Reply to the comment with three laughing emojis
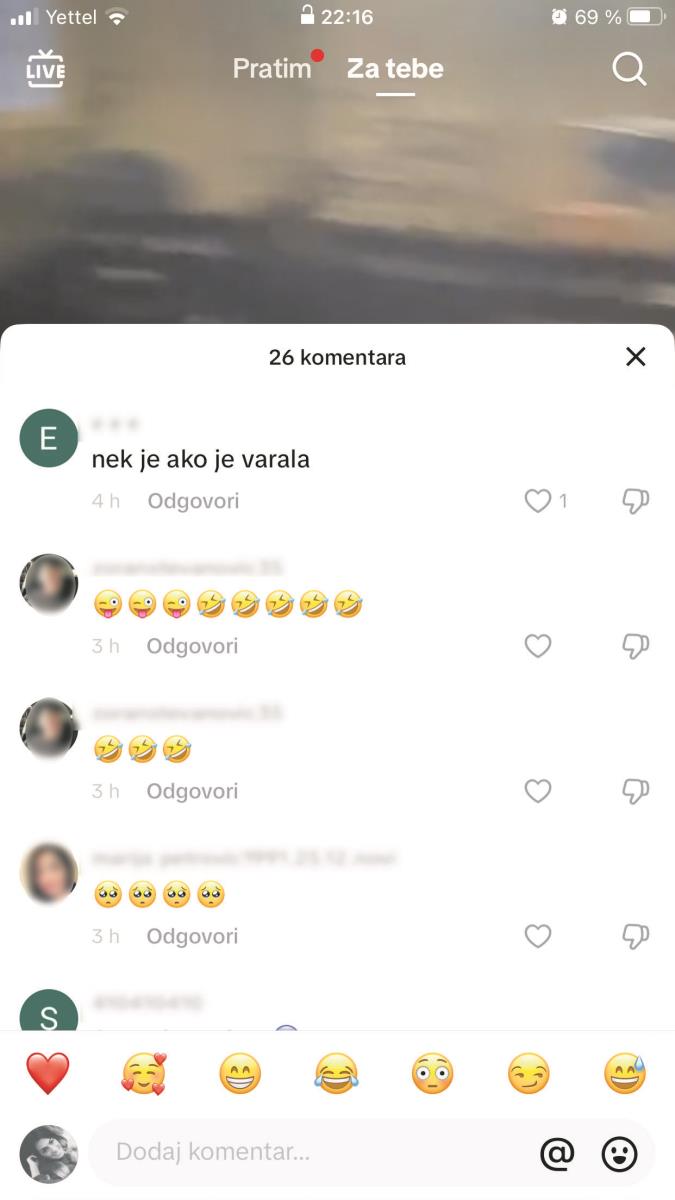The height and width of the screenshot is (1200, 675). click(x=193, y=791)
